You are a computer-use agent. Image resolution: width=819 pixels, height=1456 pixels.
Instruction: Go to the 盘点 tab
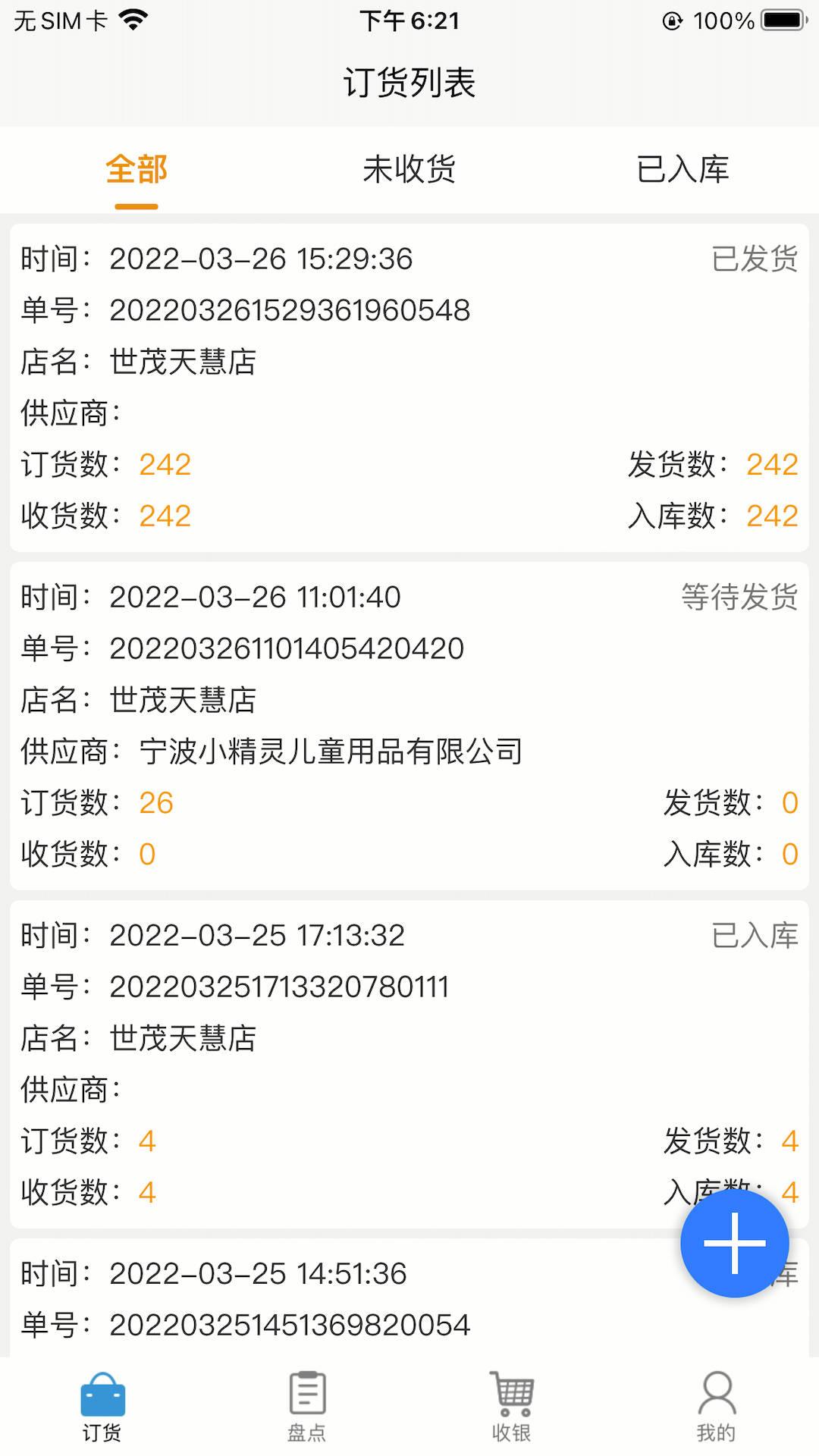307,1407
